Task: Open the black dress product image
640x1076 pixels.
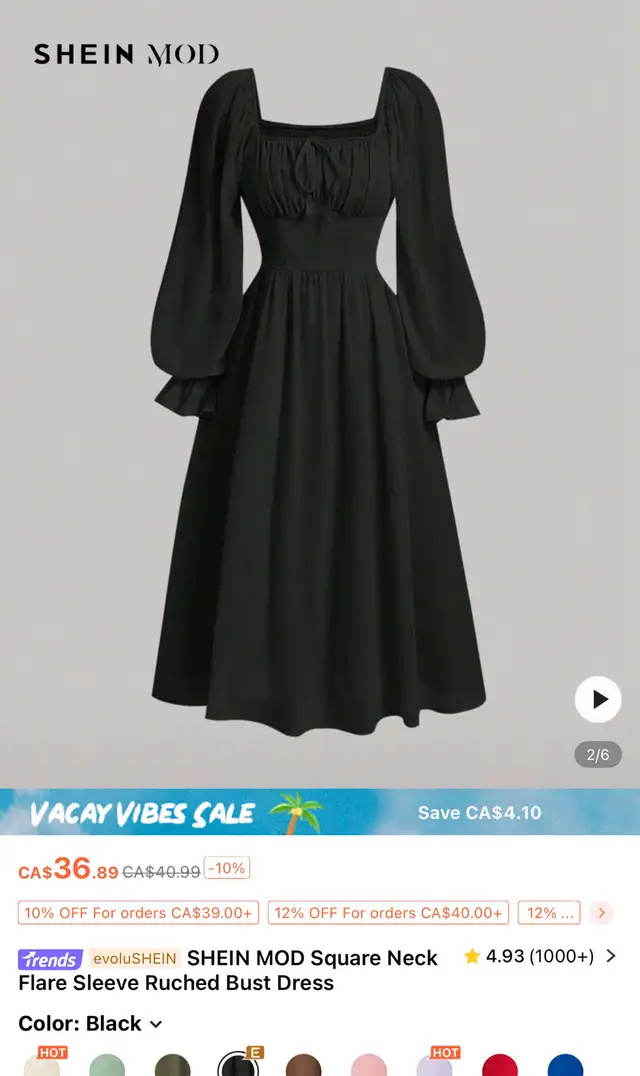Action: point(320,400)
